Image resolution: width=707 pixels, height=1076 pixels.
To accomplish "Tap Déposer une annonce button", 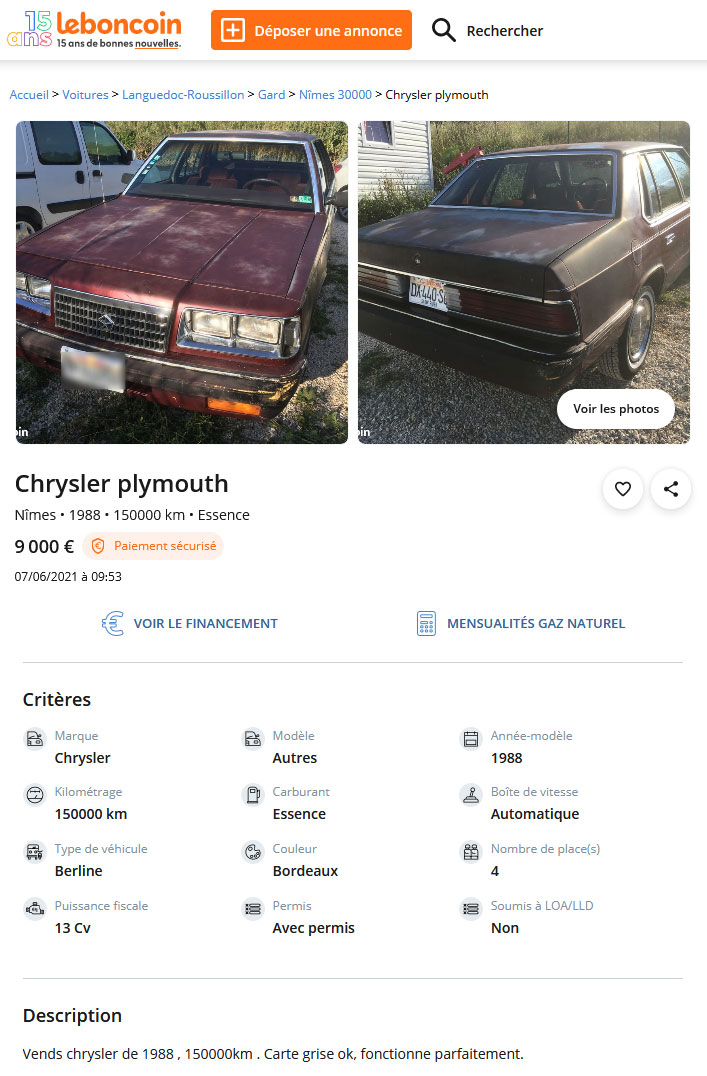I will tap(311, 30).
